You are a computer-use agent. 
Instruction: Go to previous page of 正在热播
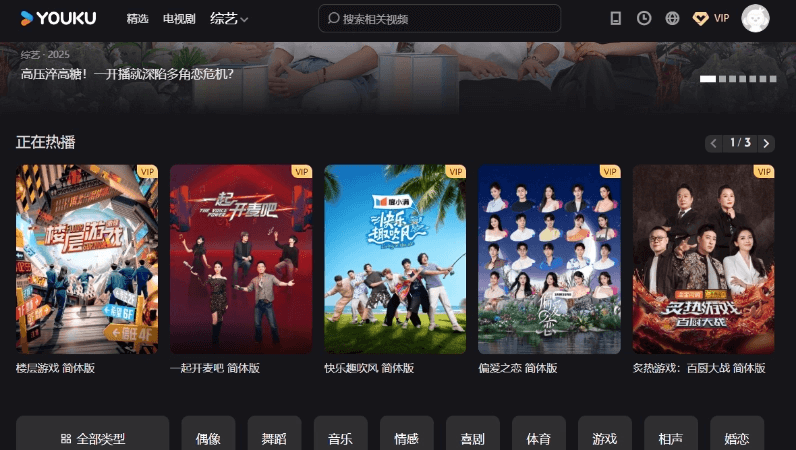coord(713,143)
